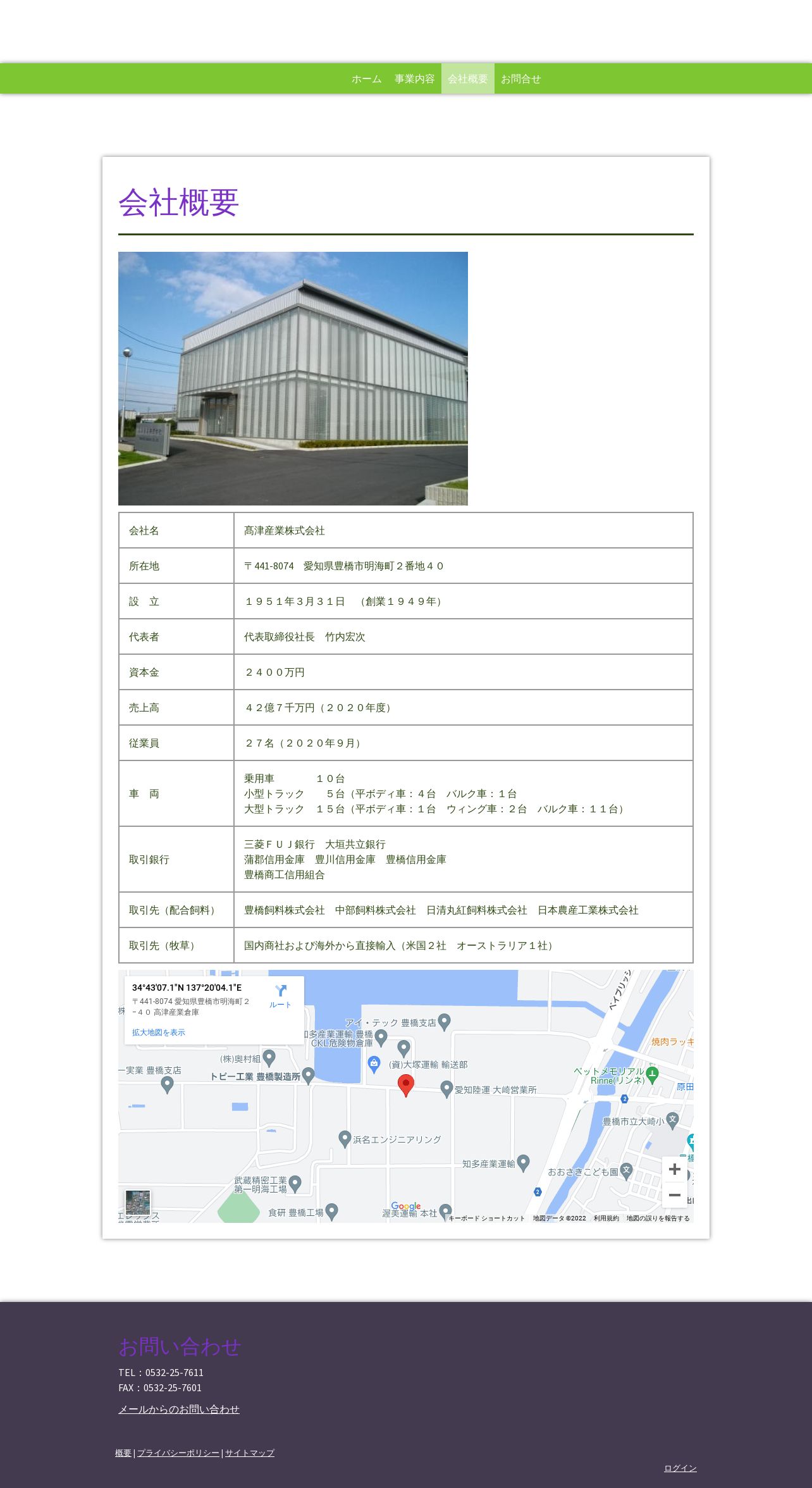The width and height of the screenshot is (812, 1488).
Task: Open the 拡大地図を表示 link
Action: (x=159, y=1032)
